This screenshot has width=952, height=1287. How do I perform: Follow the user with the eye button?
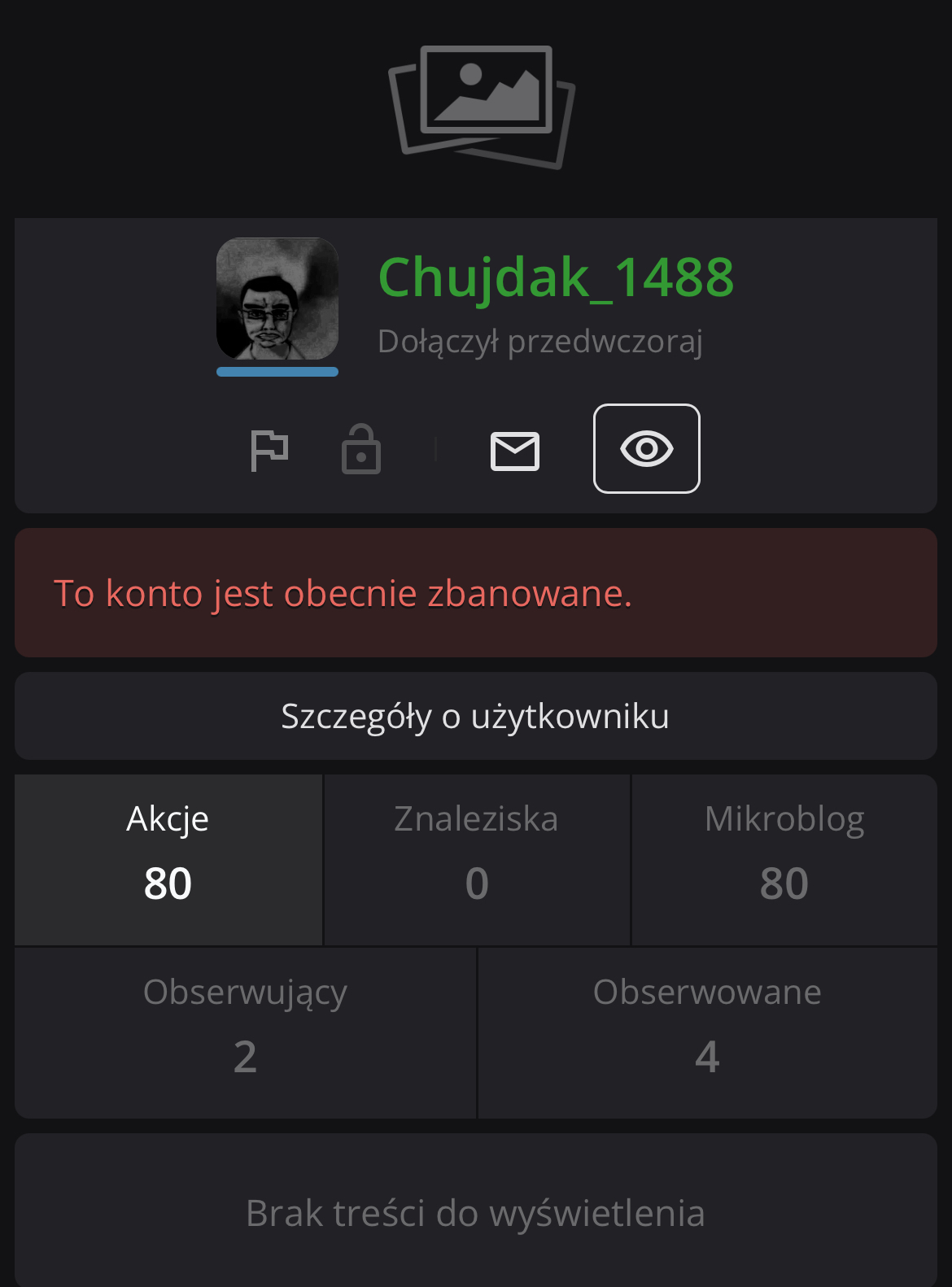647,449
